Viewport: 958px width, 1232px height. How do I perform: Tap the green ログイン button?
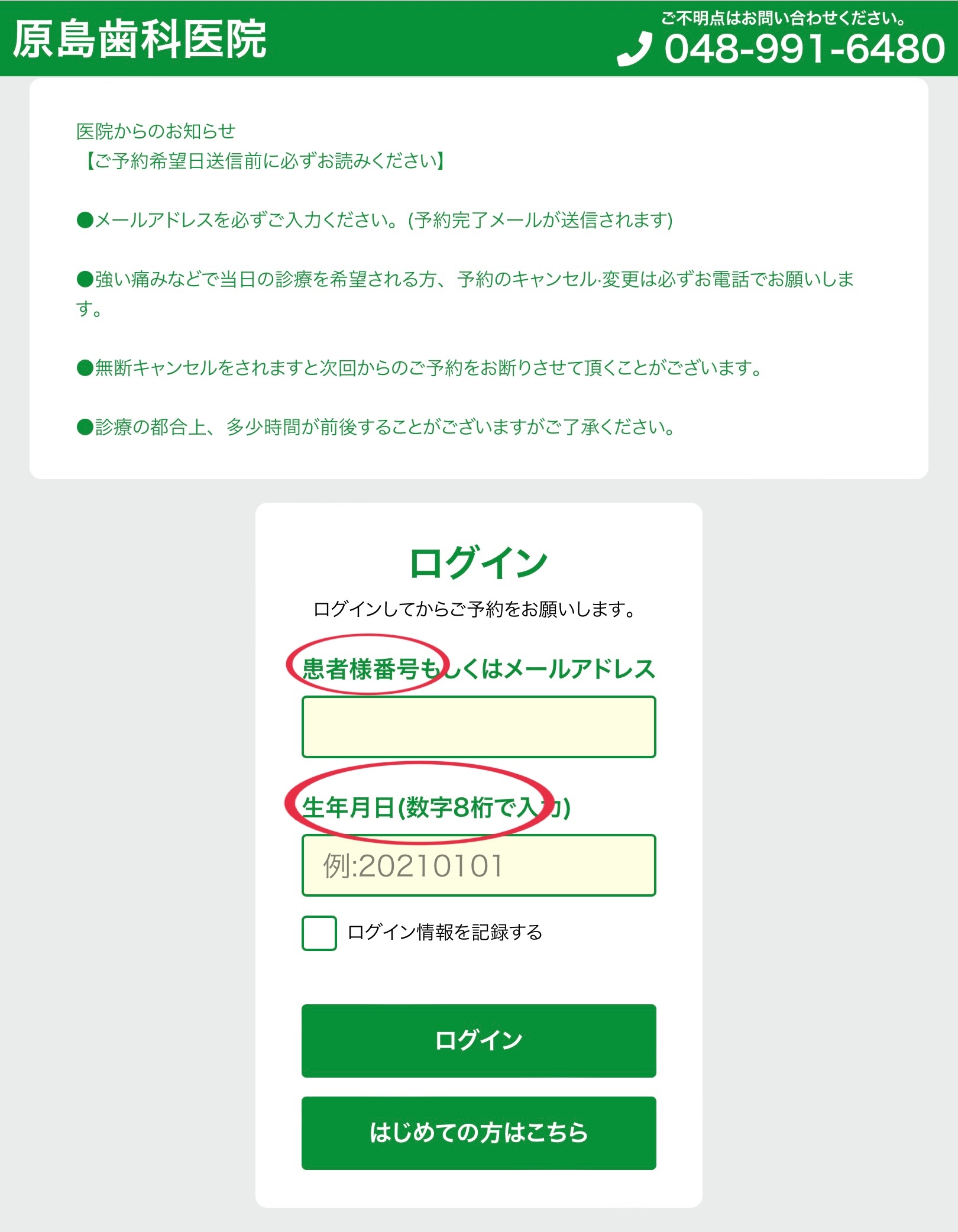point(478,1040)
